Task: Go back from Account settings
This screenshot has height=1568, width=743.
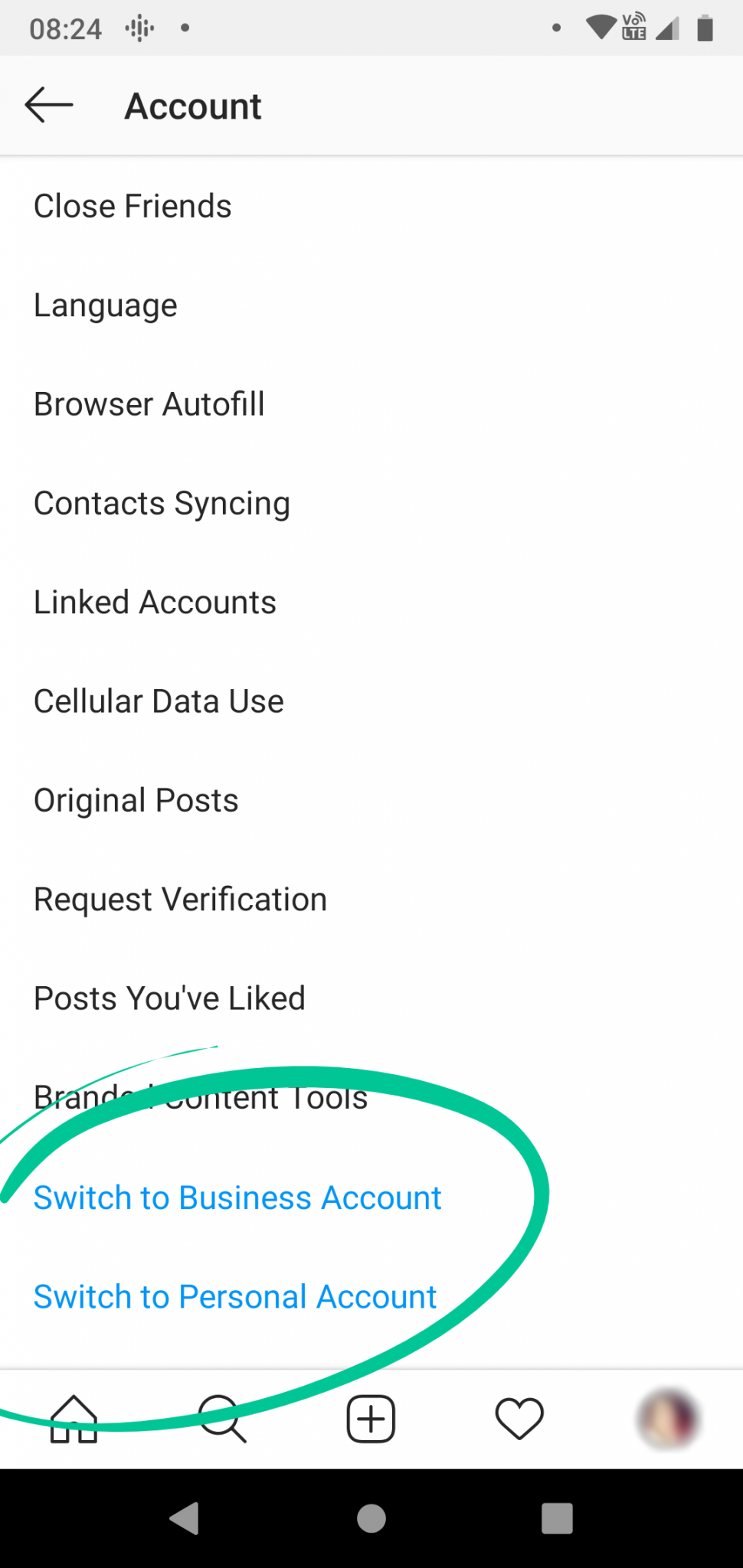Action: 49,105
